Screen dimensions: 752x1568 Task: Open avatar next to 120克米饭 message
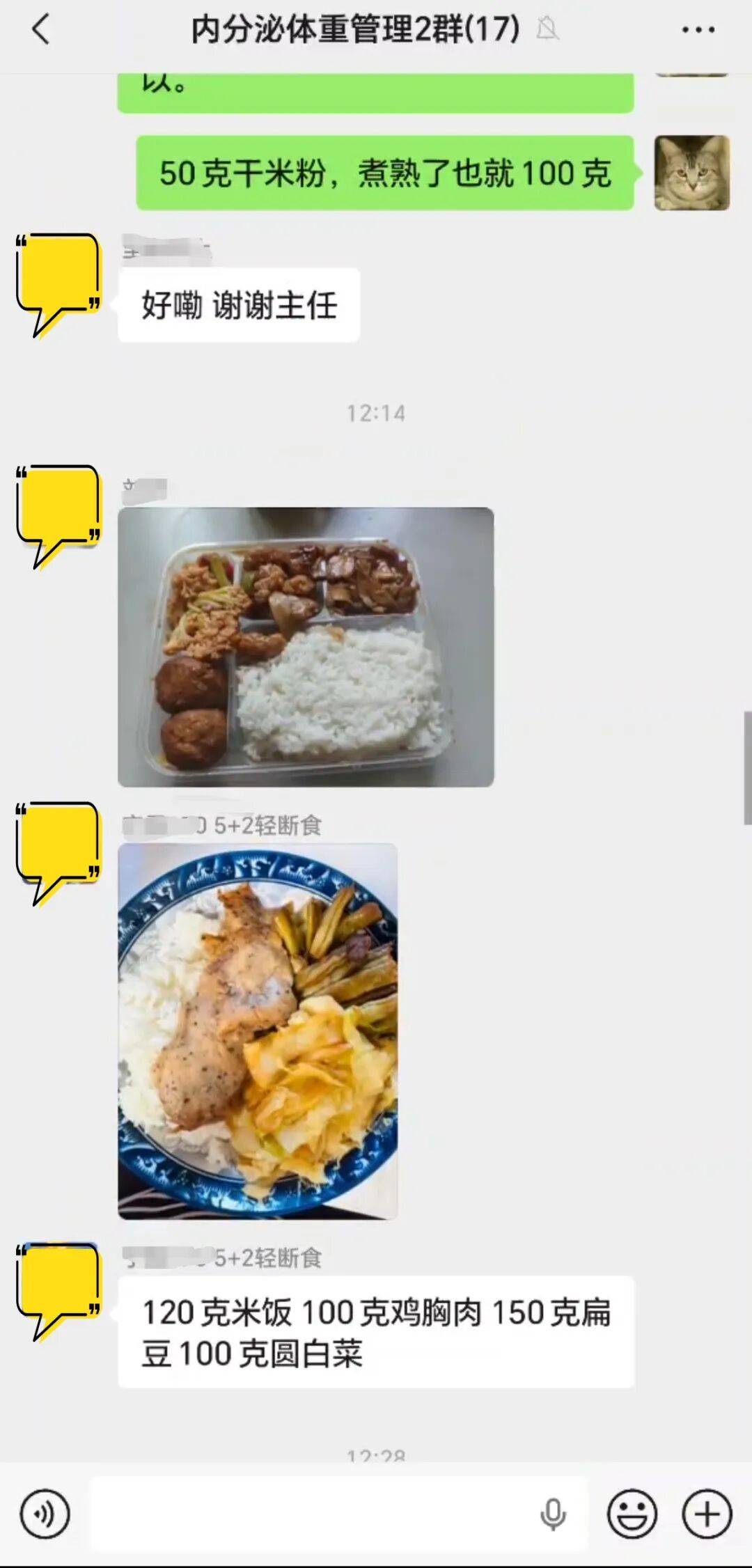click(x=58, y=1287)
